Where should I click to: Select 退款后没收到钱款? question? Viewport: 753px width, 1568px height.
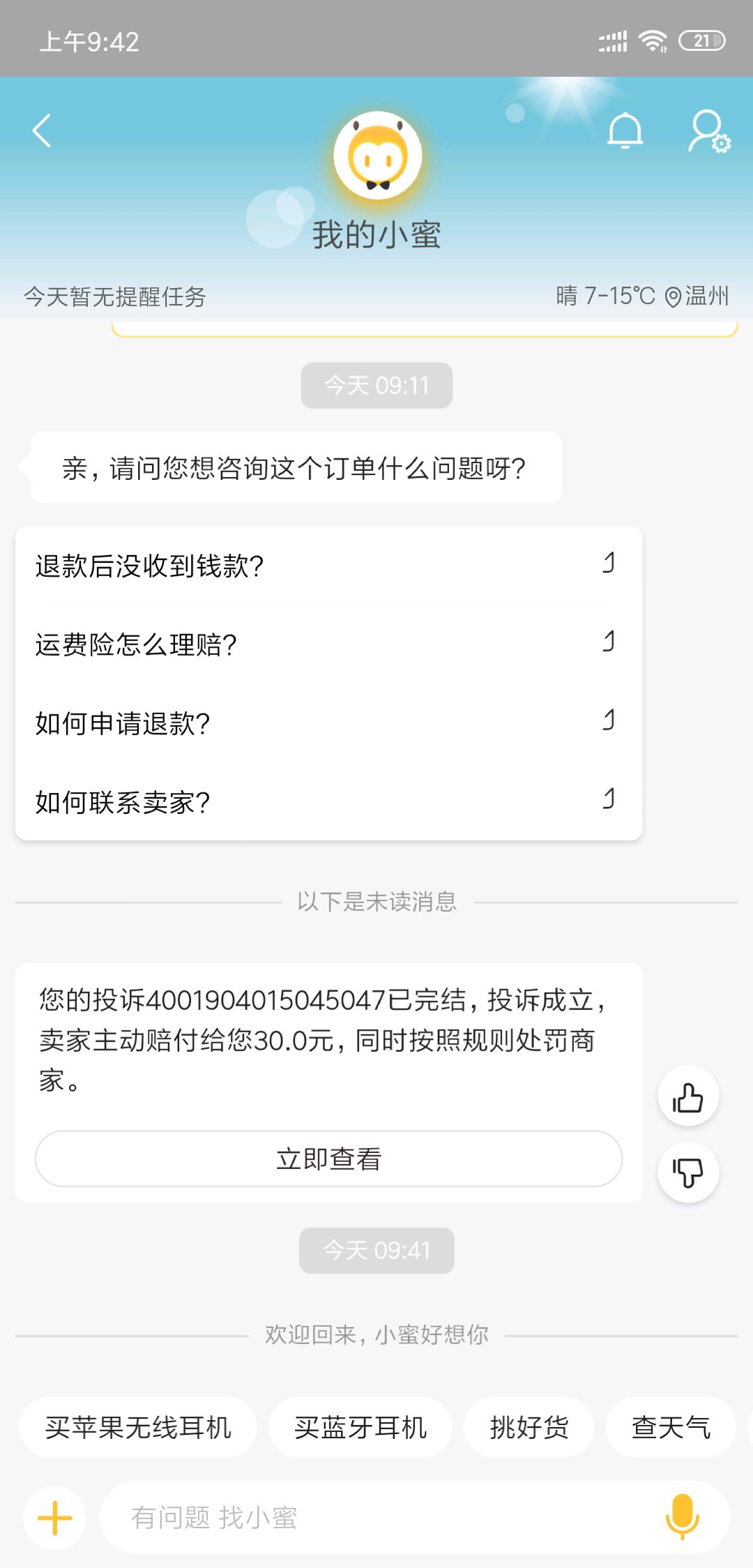(328, 566)
